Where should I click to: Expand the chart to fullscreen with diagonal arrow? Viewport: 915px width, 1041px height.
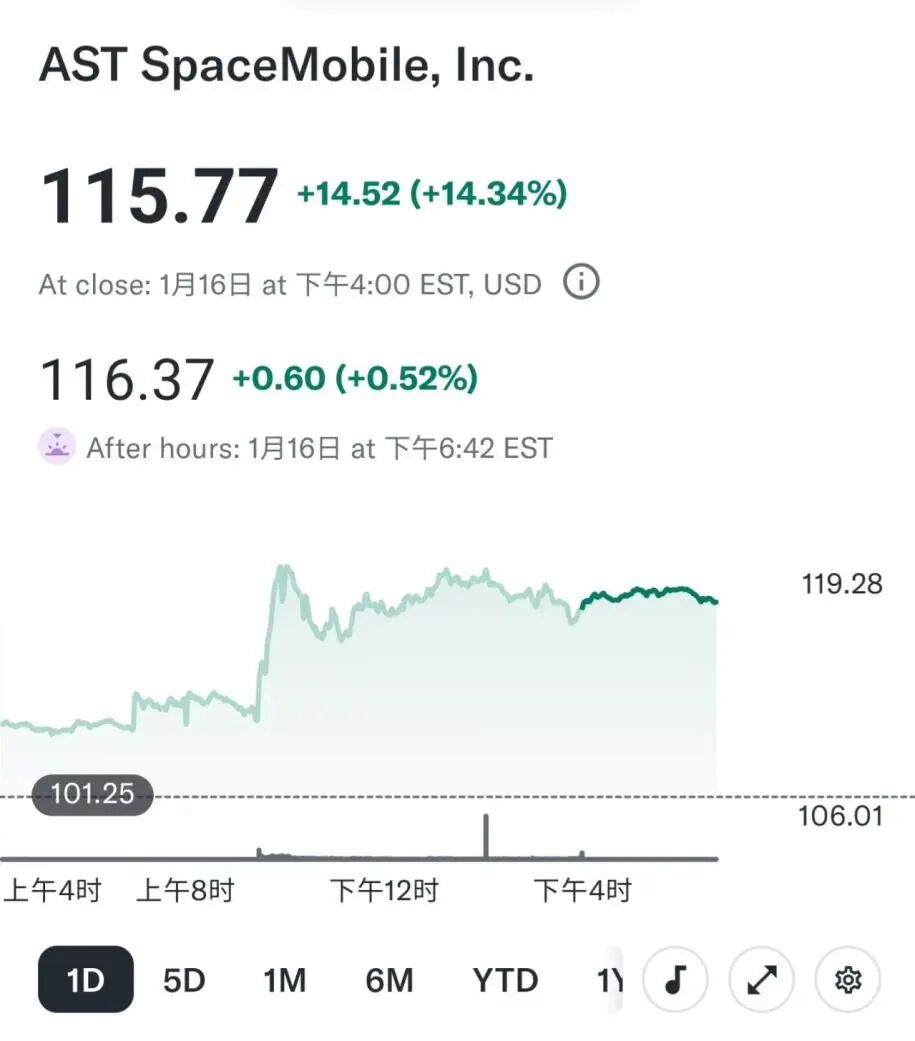coord(761,980)
